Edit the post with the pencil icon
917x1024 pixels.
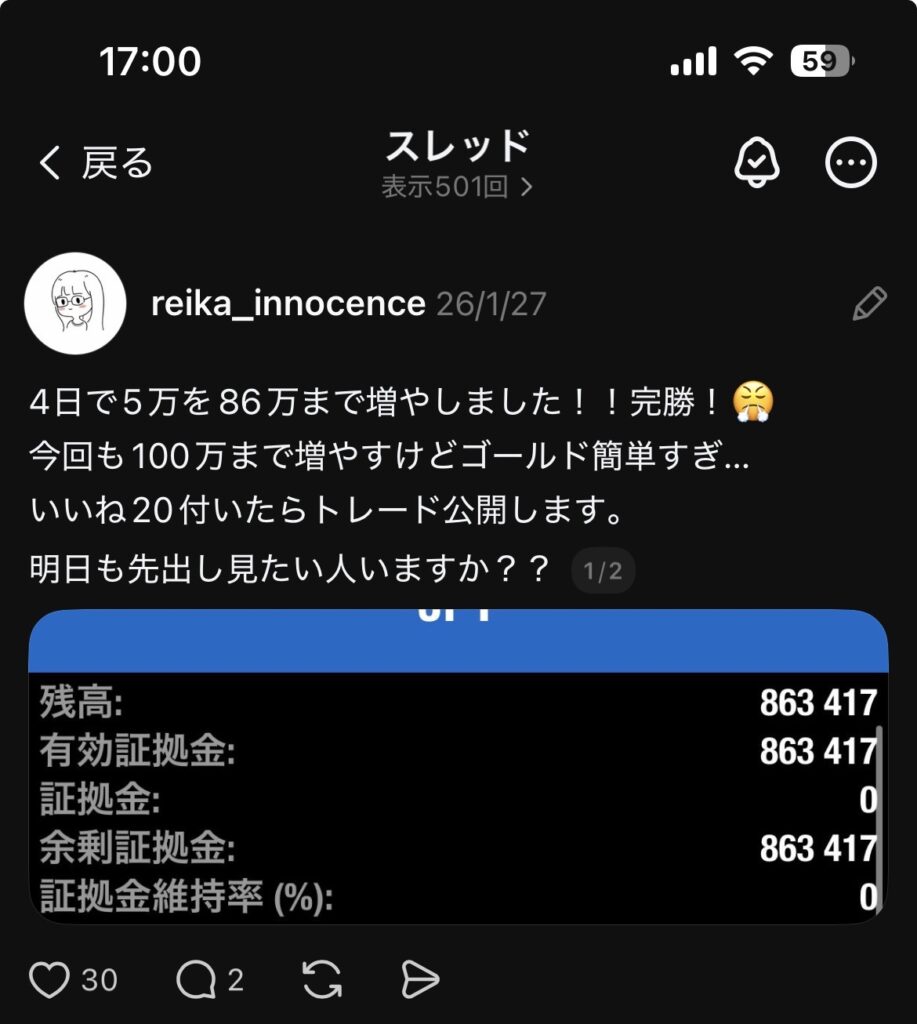point(868,303)
